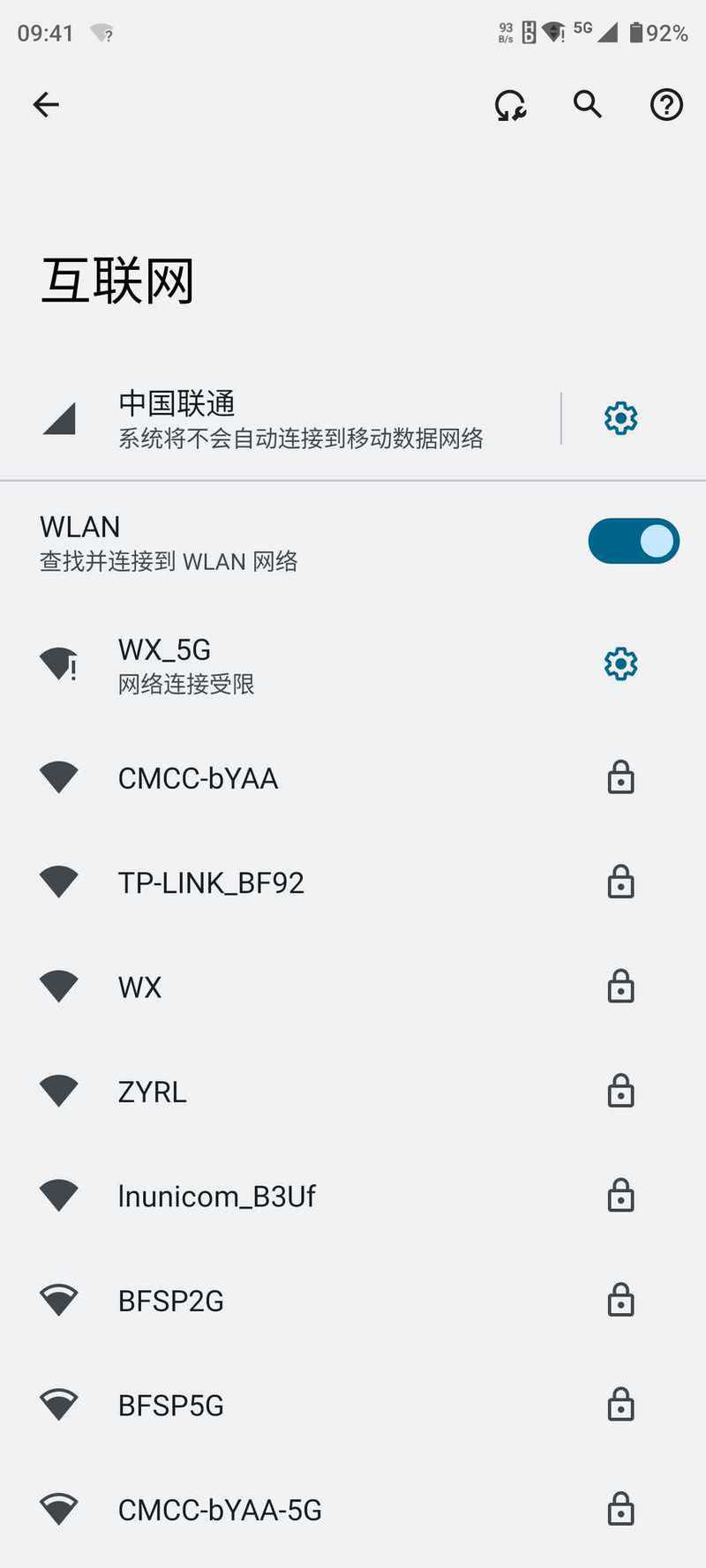
Task: Open the help question mark icon
Action: click(666, 105)
